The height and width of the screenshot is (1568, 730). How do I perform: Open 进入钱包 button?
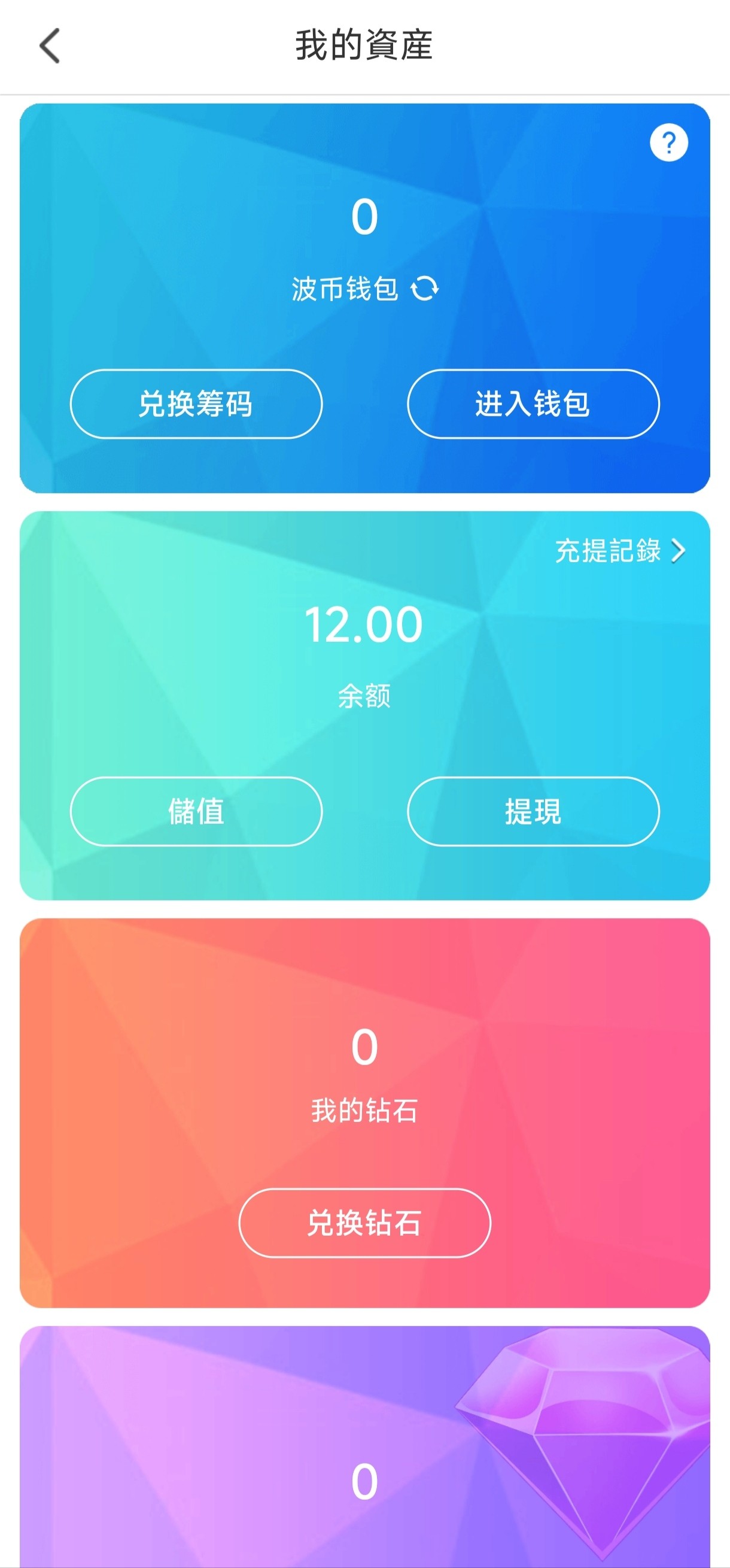(533, 404)
